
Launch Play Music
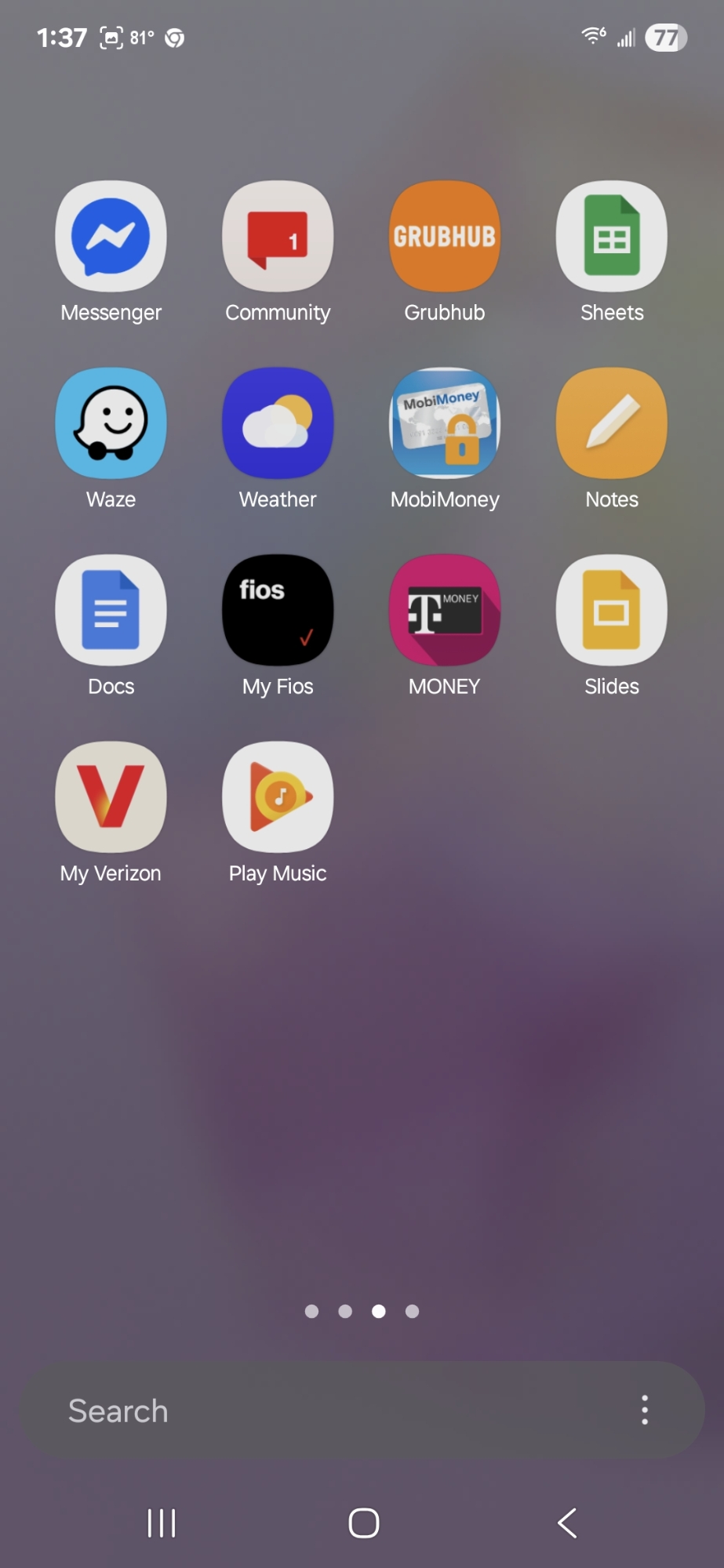[278, 797]
